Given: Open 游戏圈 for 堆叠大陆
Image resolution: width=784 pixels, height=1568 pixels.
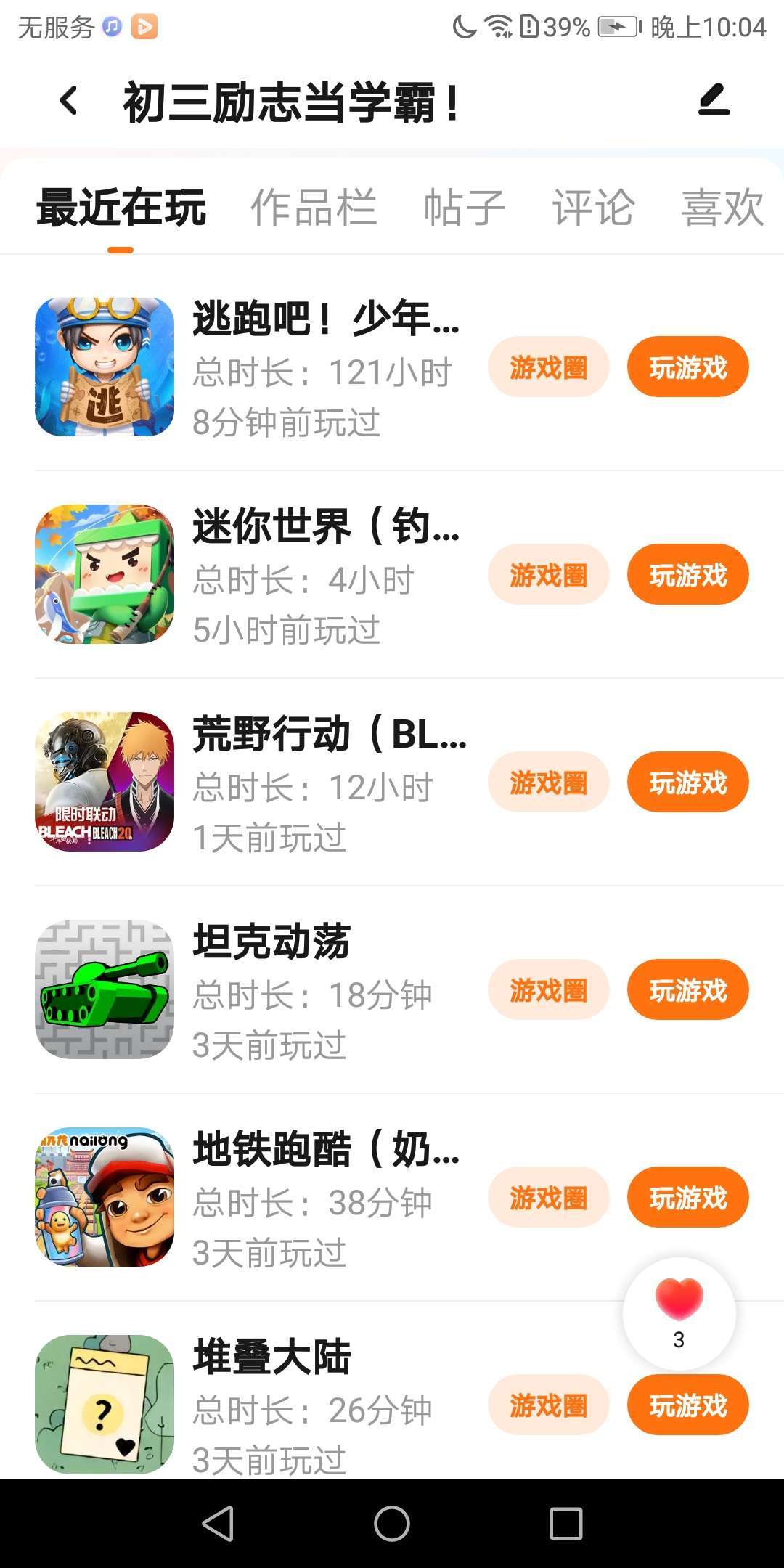Looking at the screenshot, I should (548, 1405).
